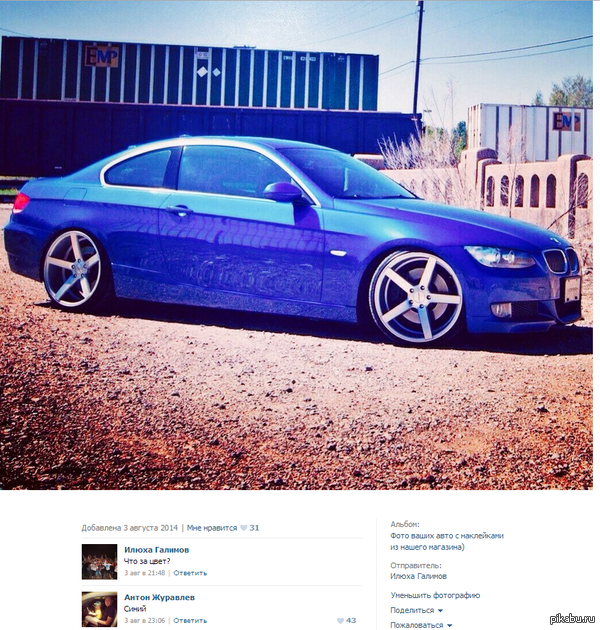
Task: Expand the "Пожаловаться" menu
Action: pos(420,625)
